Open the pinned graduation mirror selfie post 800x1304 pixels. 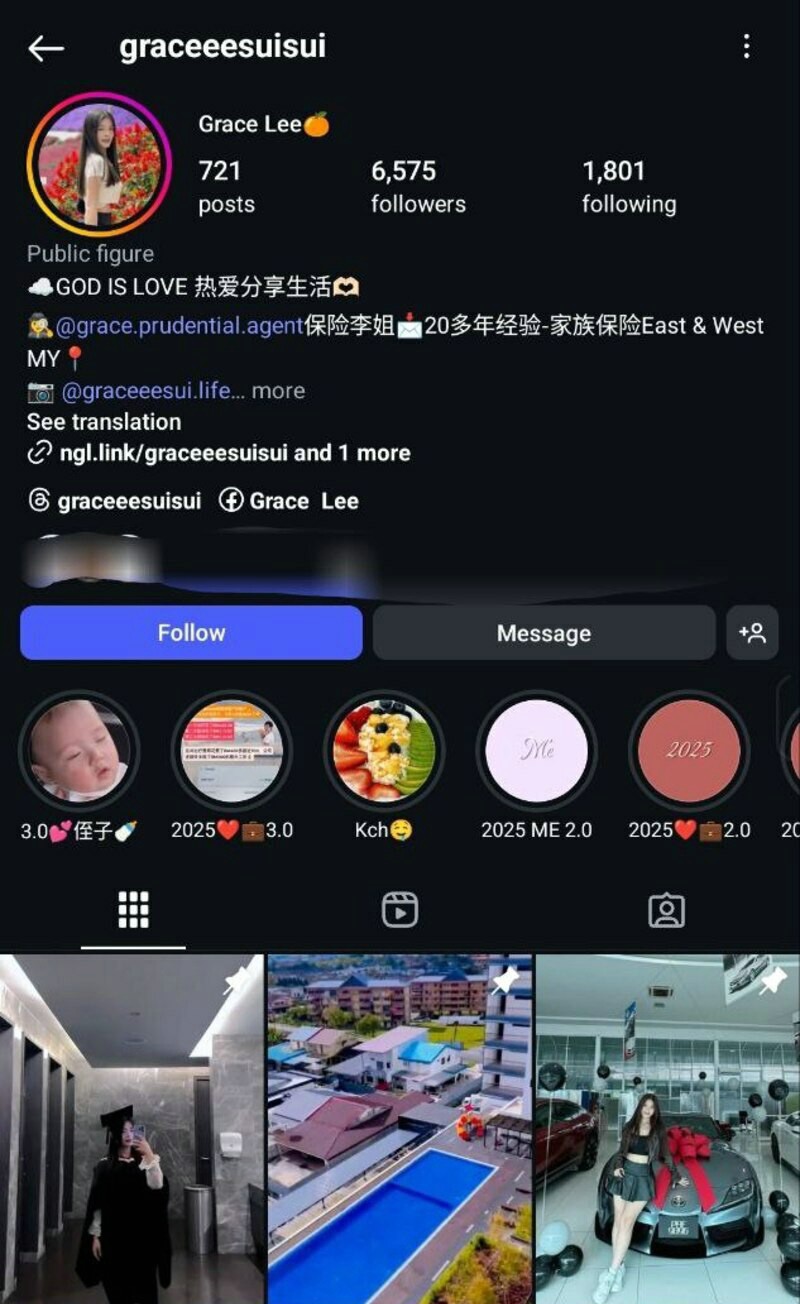(131, 1129)
